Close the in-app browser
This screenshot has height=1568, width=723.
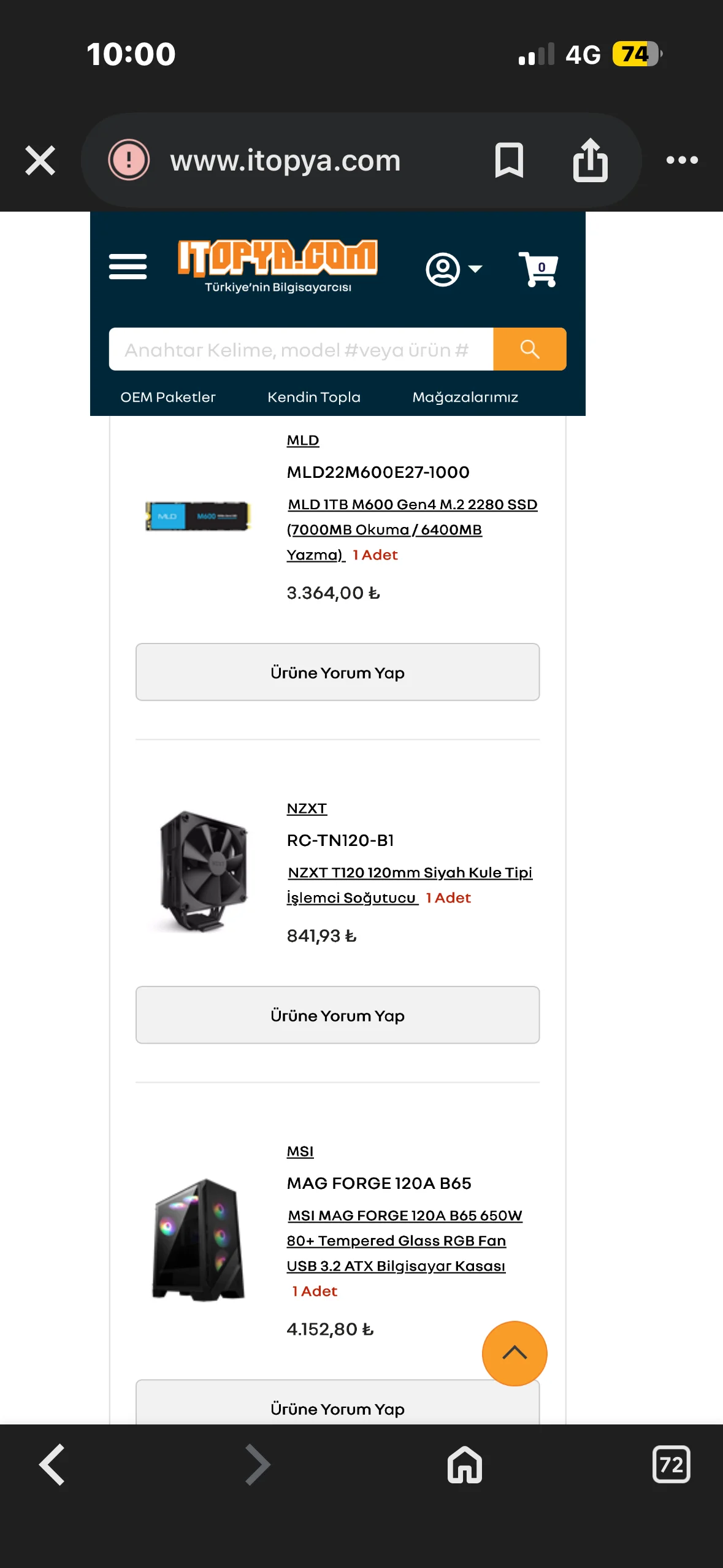40,161
